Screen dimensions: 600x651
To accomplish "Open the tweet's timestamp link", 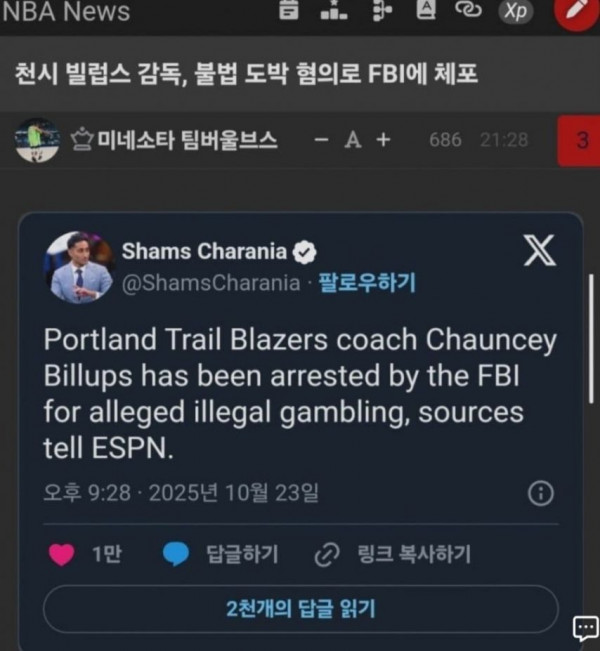I will point(182,493).
